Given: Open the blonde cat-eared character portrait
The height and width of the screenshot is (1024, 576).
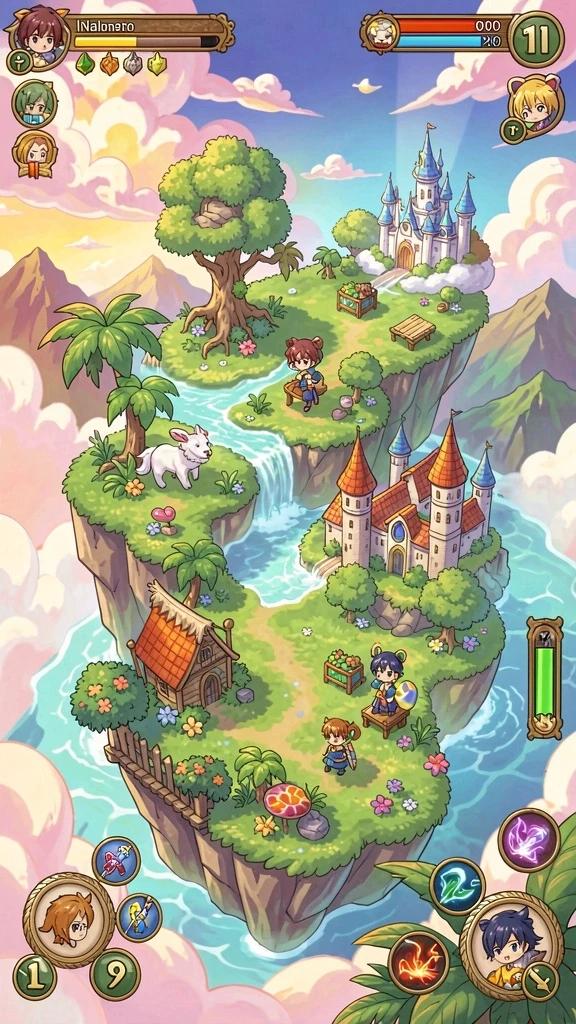Looking at the screenshot, I should click(x=535, y=103).
